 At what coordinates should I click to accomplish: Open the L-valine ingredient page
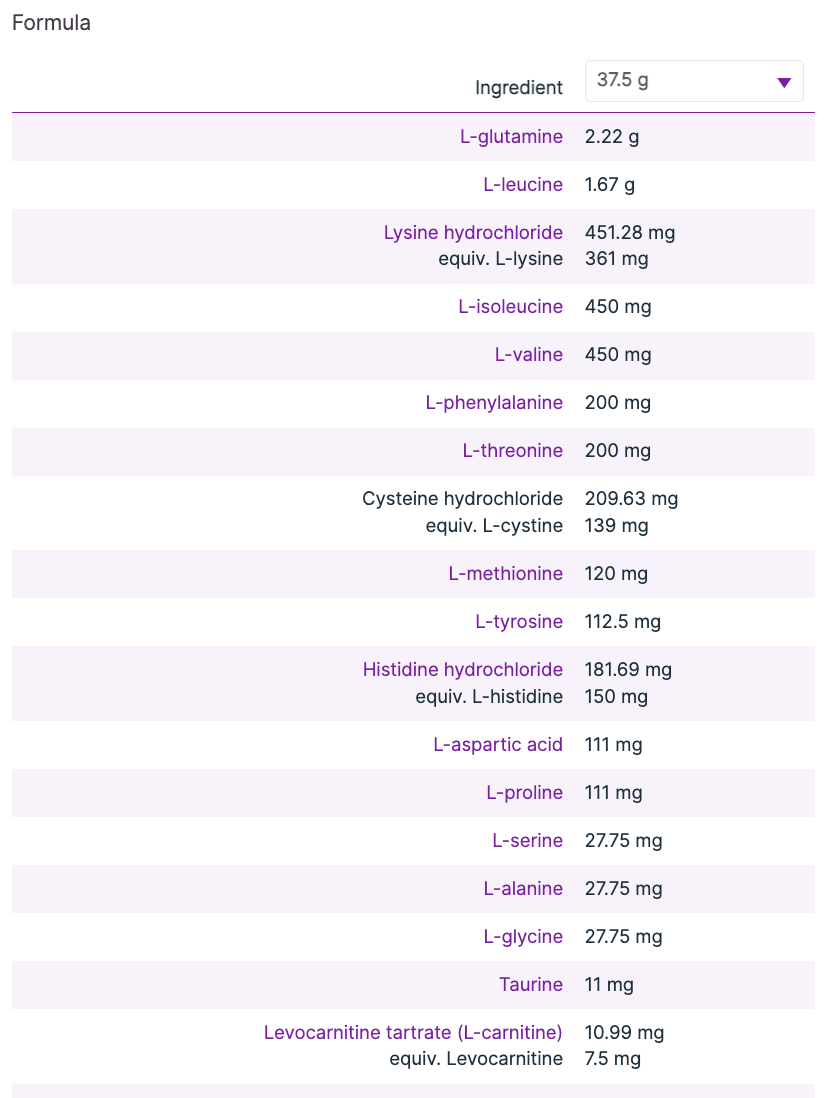(x=528, y=355)
